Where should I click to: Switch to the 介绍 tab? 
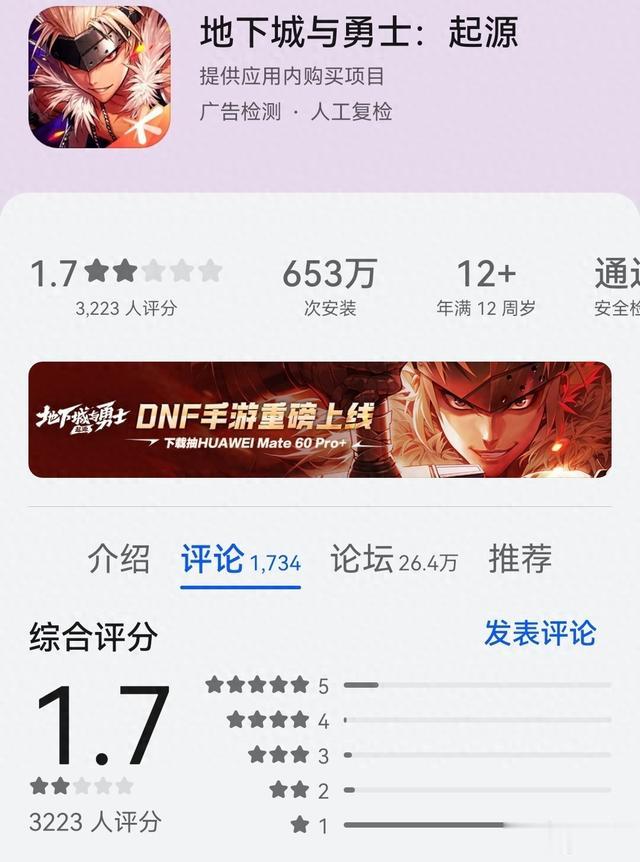point(118,559)
